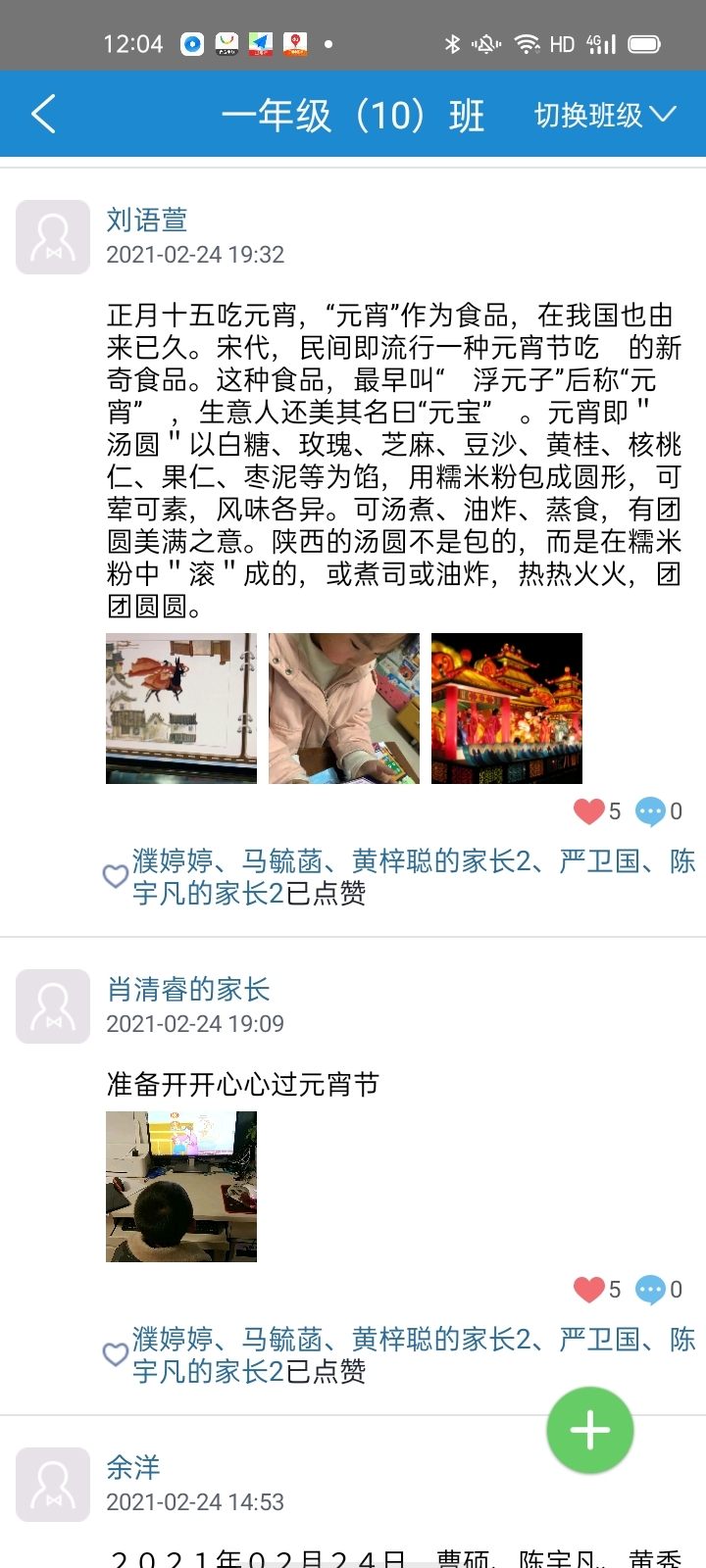Viewport: 706px width, 1568px height.
Task: Like 刘语萱's post with the heart icon
Action: tap(589, 811)
